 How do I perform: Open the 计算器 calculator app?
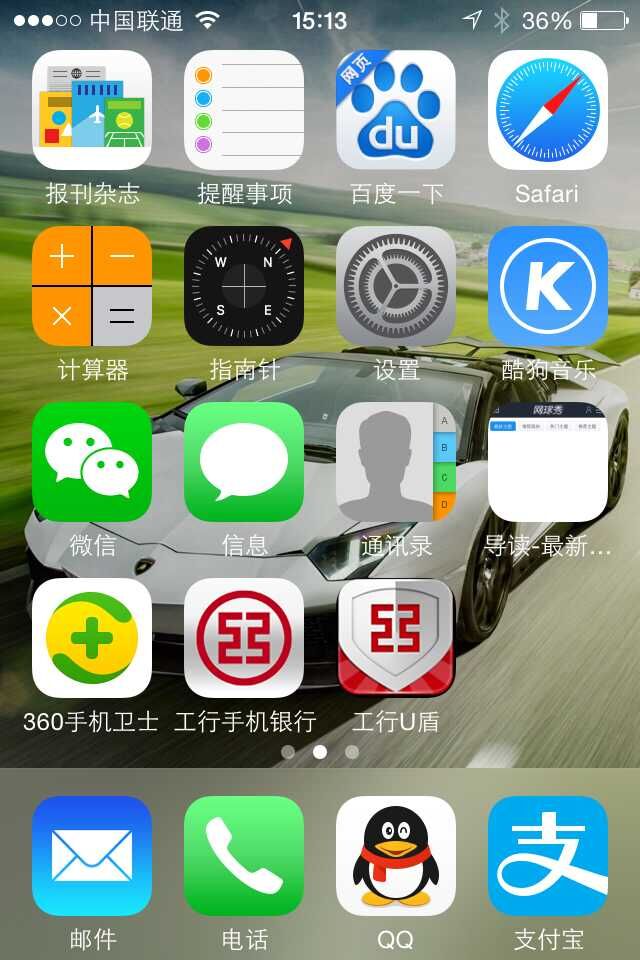tap(92, 286)
